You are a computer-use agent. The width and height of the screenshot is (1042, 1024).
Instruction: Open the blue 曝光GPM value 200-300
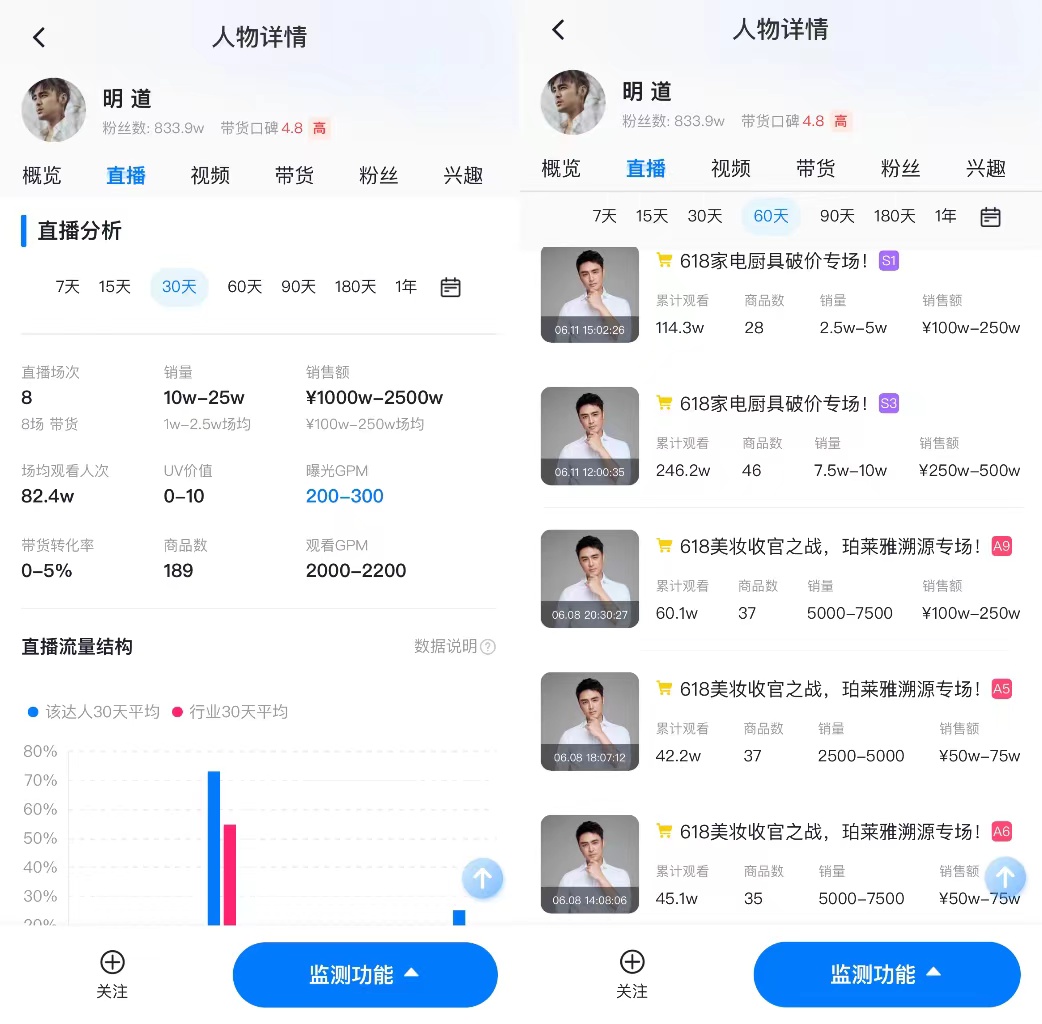tap(344, 496)
